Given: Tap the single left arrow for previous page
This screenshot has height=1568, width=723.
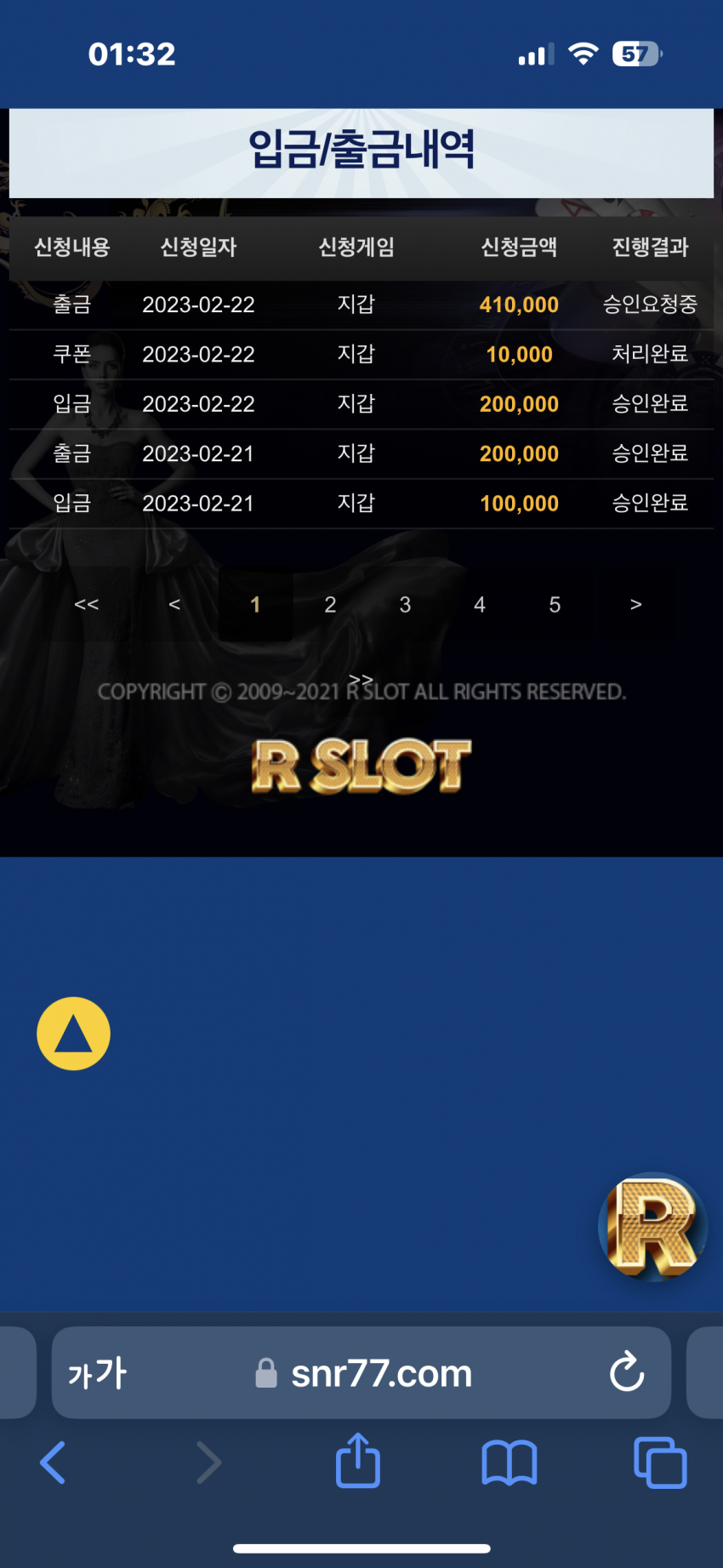Looking at the screenshot, I should click(x=174, y=605).
